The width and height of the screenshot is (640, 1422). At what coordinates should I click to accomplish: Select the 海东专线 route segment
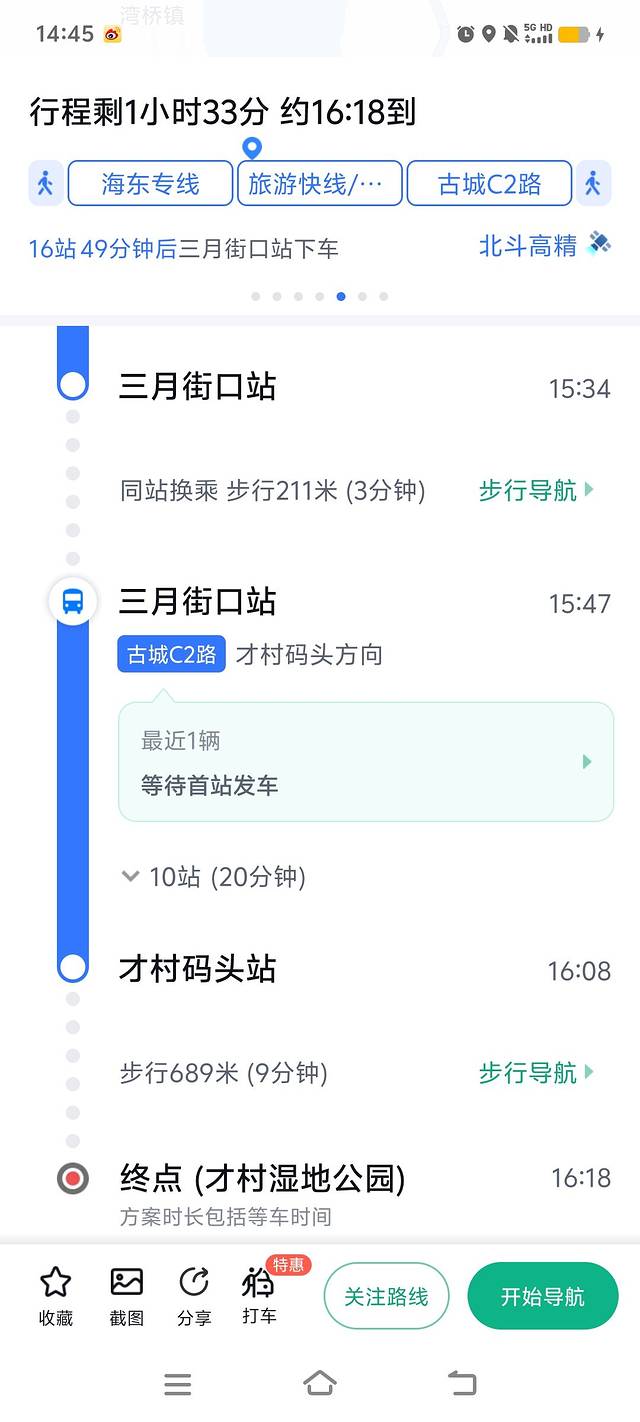(x=150, y=184)
